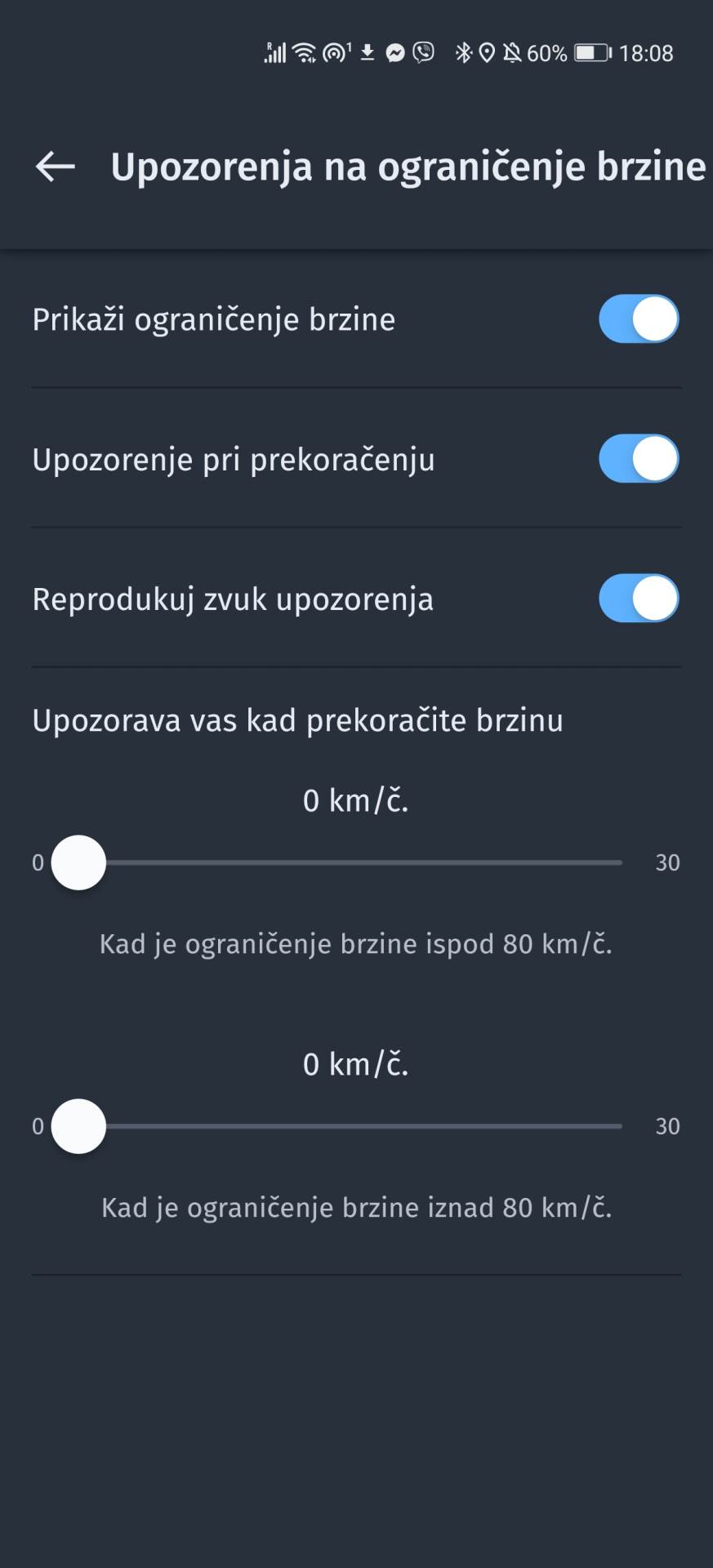Tap the title 'Upozorenja na ograničenje brzine'
The width and height of the screenshot is (713, 1568).
point(408,167)
